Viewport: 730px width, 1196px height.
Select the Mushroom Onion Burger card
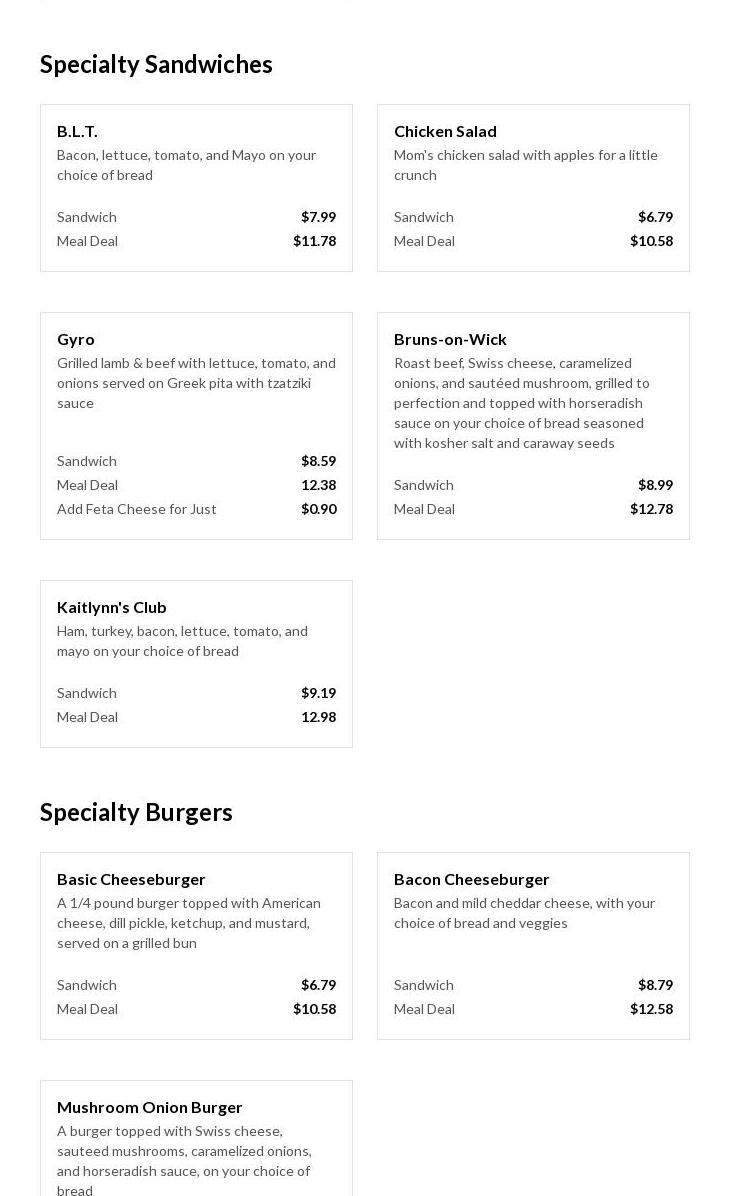[x=196, y=1140]
